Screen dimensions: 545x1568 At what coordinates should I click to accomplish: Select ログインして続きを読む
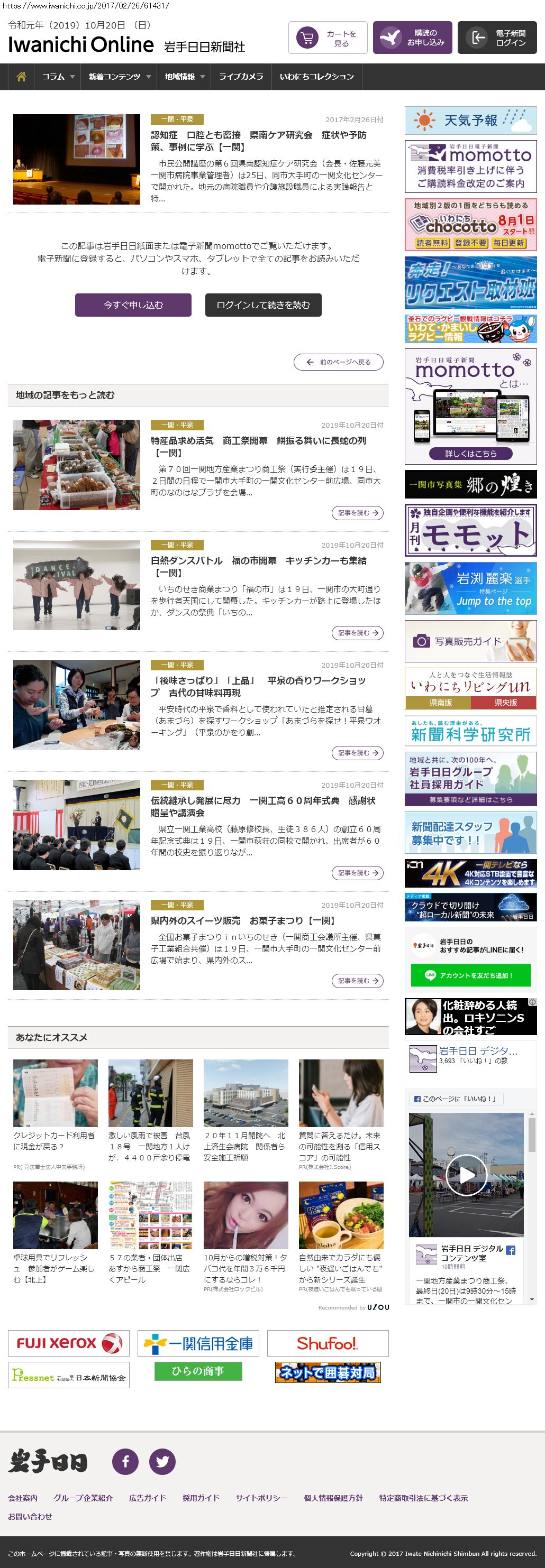coord(263,305)
